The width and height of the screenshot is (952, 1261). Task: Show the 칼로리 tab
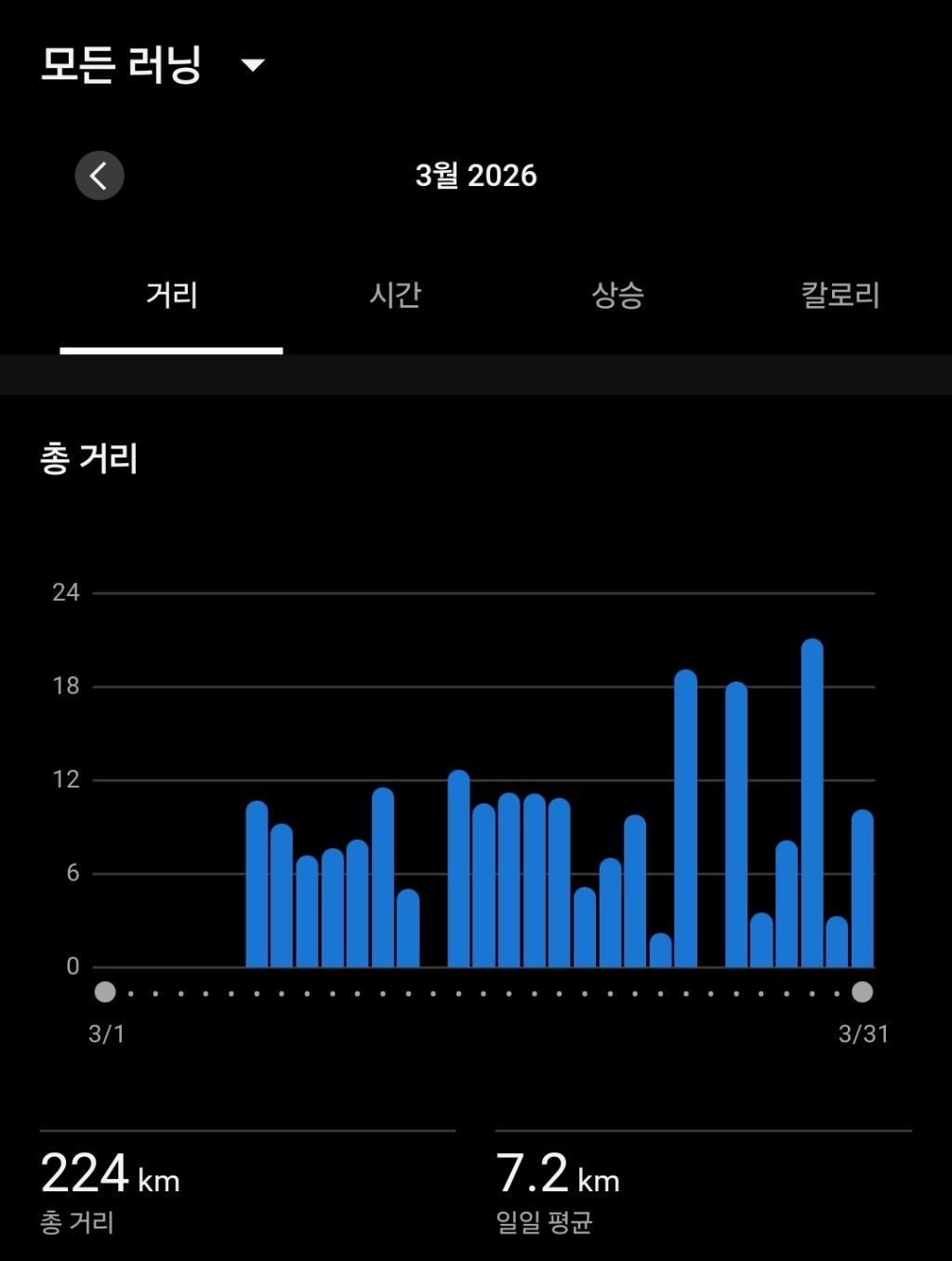pos(840,296)
